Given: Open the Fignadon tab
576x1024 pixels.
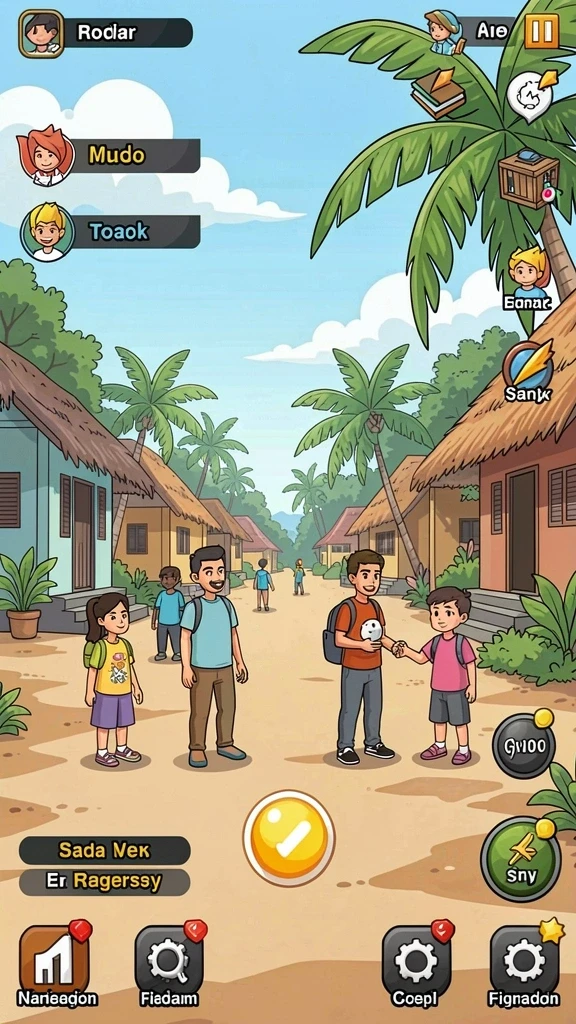Looking at the screenshot, I should (x=524, y=964).
